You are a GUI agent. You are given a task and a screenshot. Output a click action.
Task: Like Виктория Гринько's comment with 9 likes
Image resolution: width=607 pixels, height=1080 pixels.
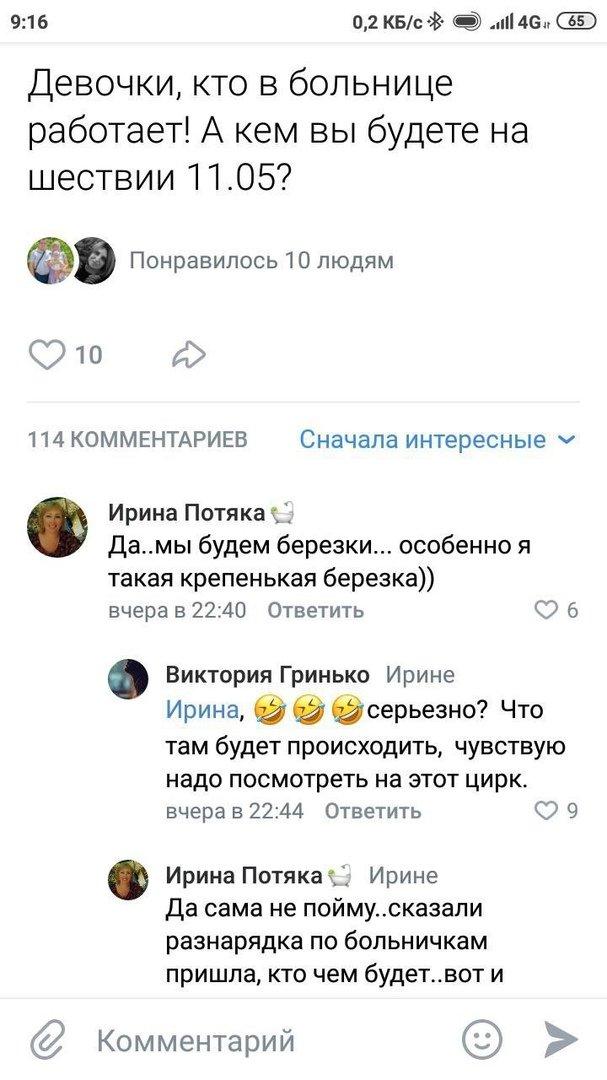click(557, 811)
